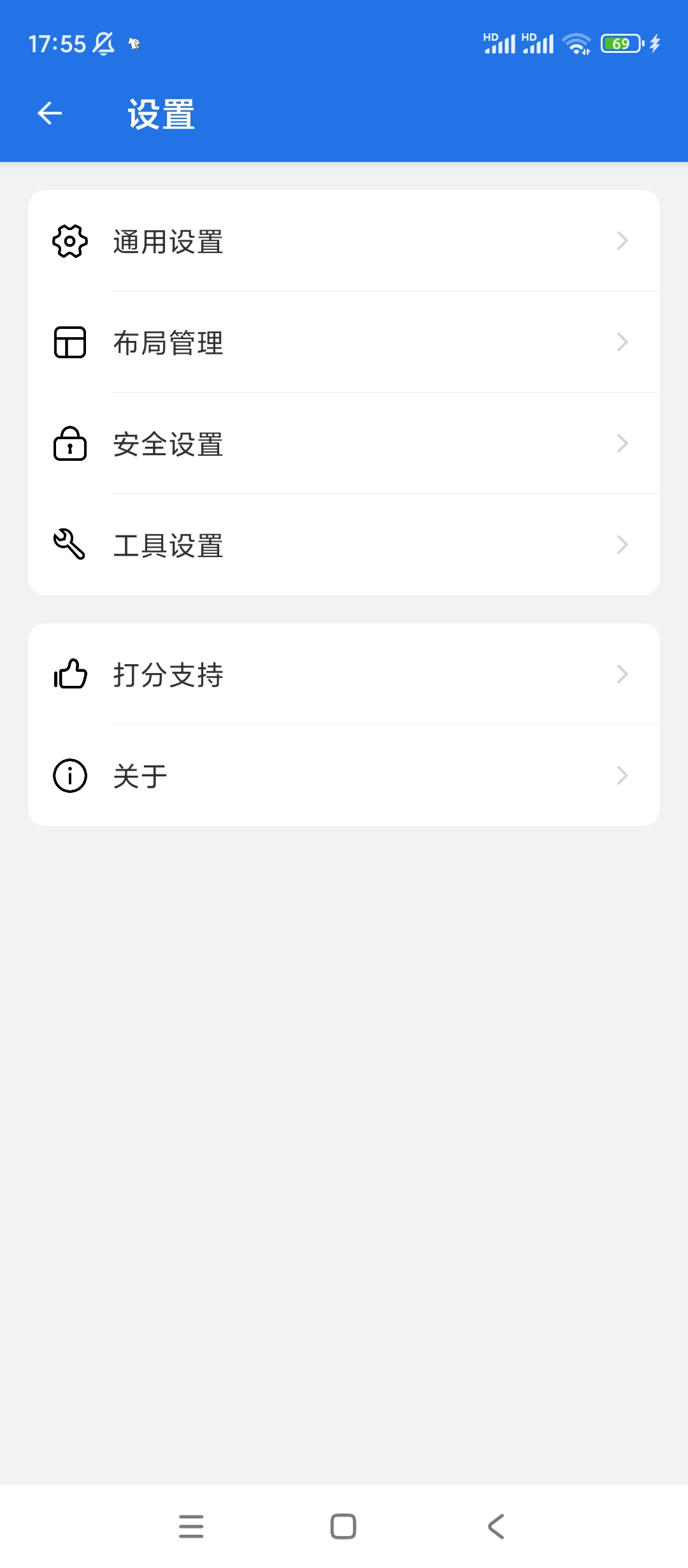Open 布局管理 layout management
Image resolution: width=688 pixels, height=1568 pixels.
[344, 343]
